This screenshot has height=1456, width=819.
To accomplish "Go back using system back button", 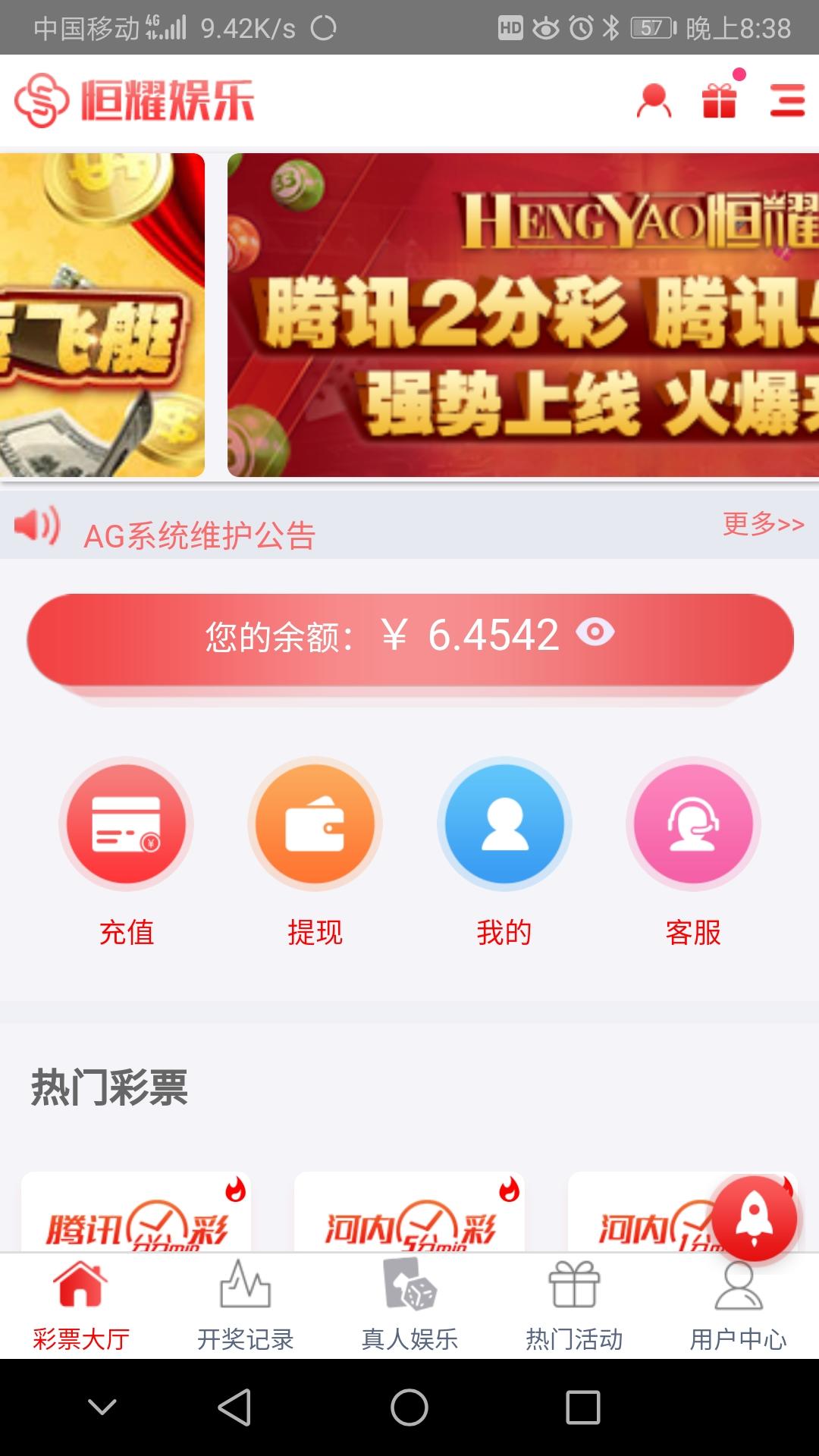I will tap(234, 1407).
